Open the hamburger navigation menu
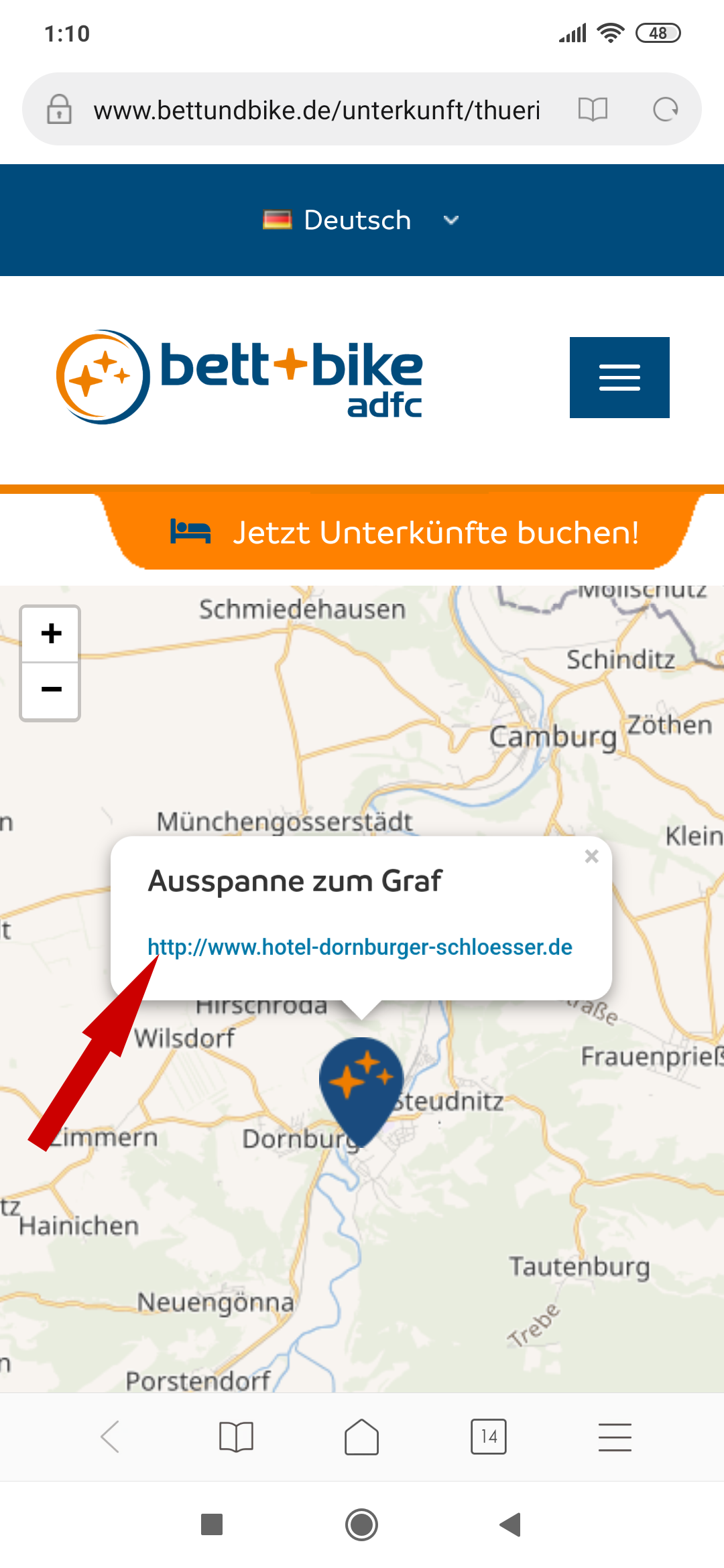Image resolution: width=724 pixels, height=1568 pixels. pyautogui.click(x=619, y=377)
